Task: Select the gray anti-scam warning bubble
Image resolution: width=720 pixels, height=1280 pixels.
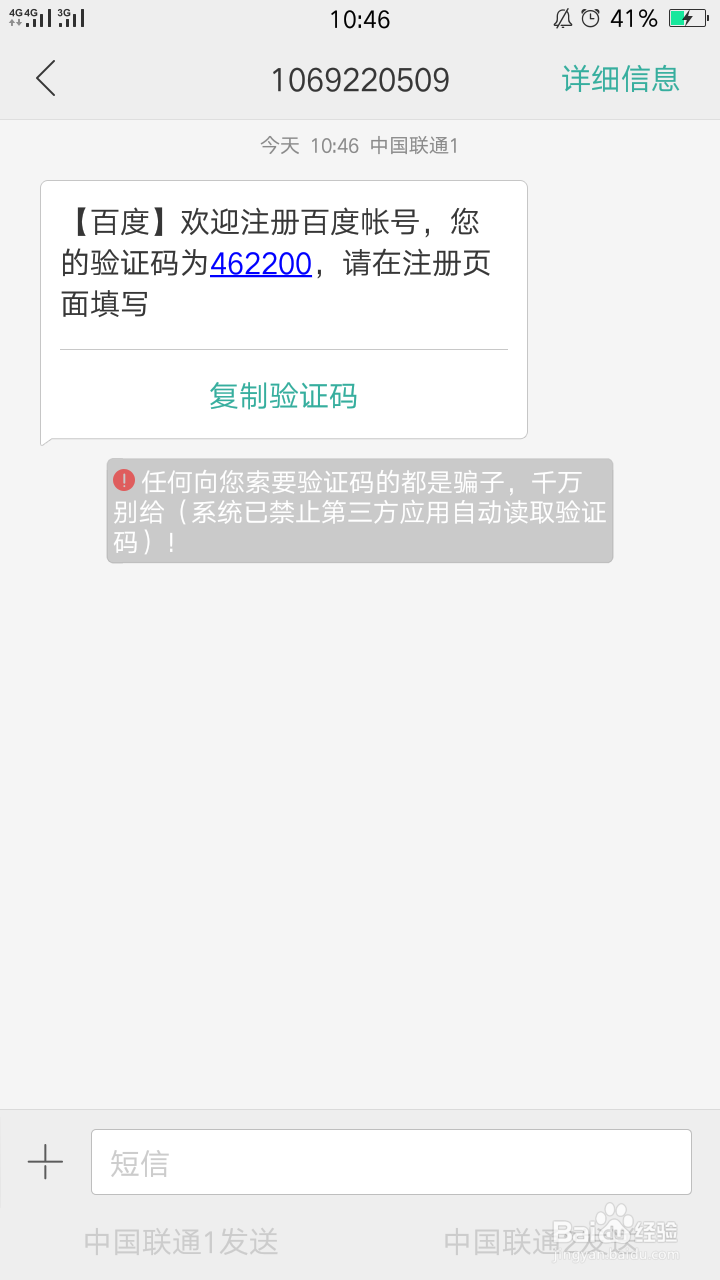Action: click(360, 511)
